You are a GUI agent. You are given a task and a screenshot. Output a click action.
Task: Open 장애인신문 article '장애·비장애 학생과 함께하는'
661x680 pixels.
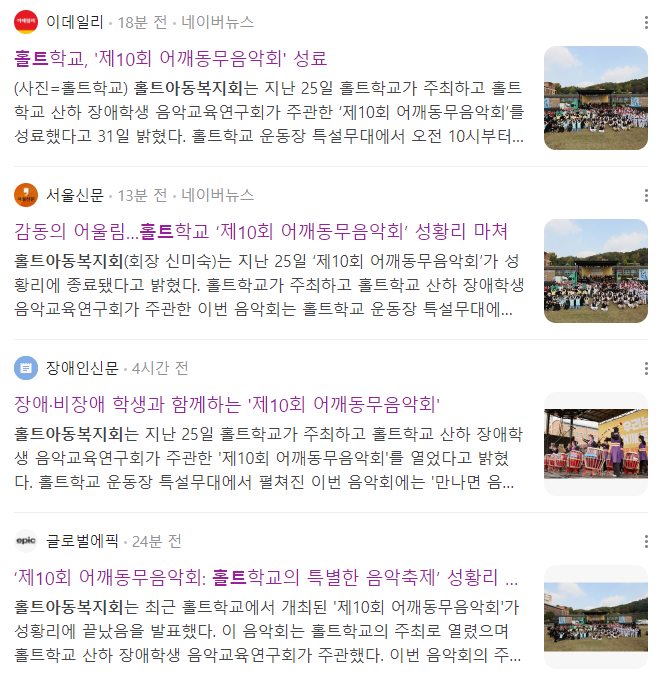click(228, 404)
